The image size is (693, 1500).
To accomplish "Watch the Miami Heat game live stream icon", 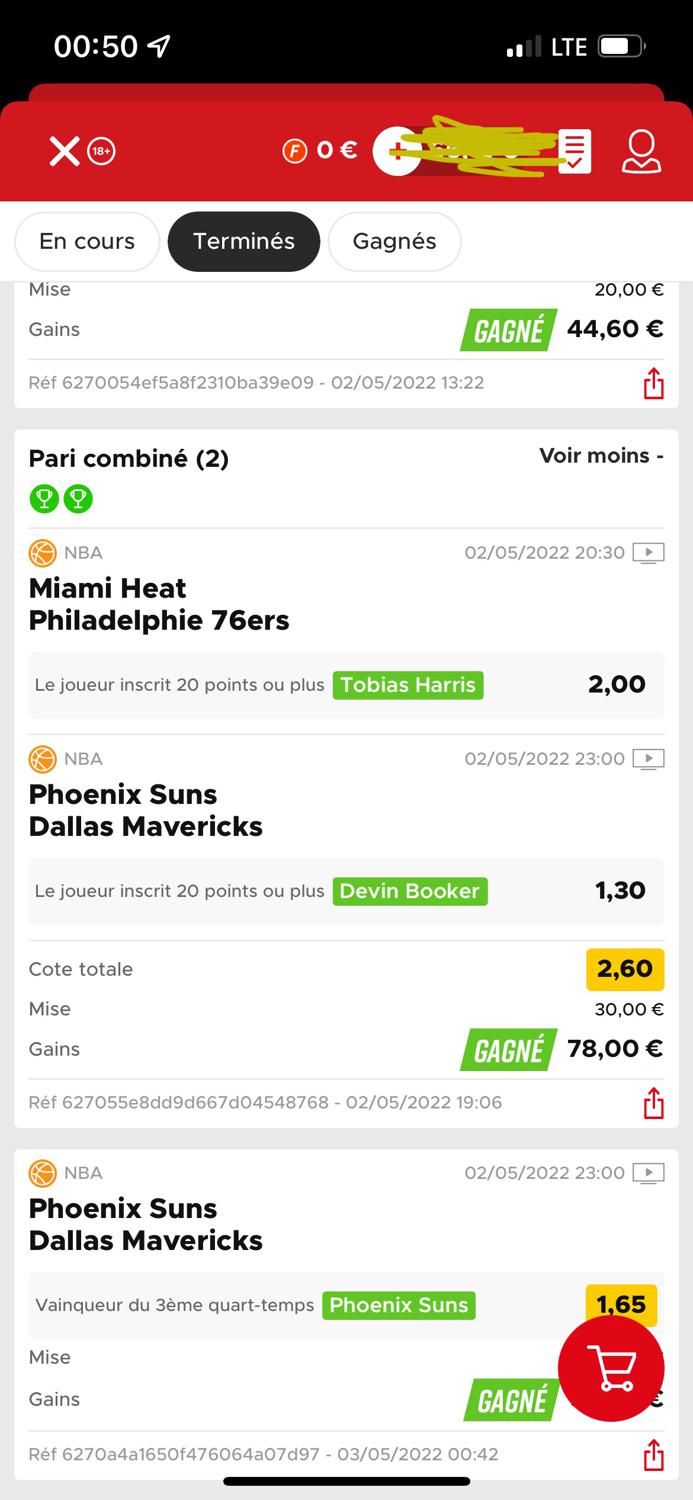I will click(649, 553).
